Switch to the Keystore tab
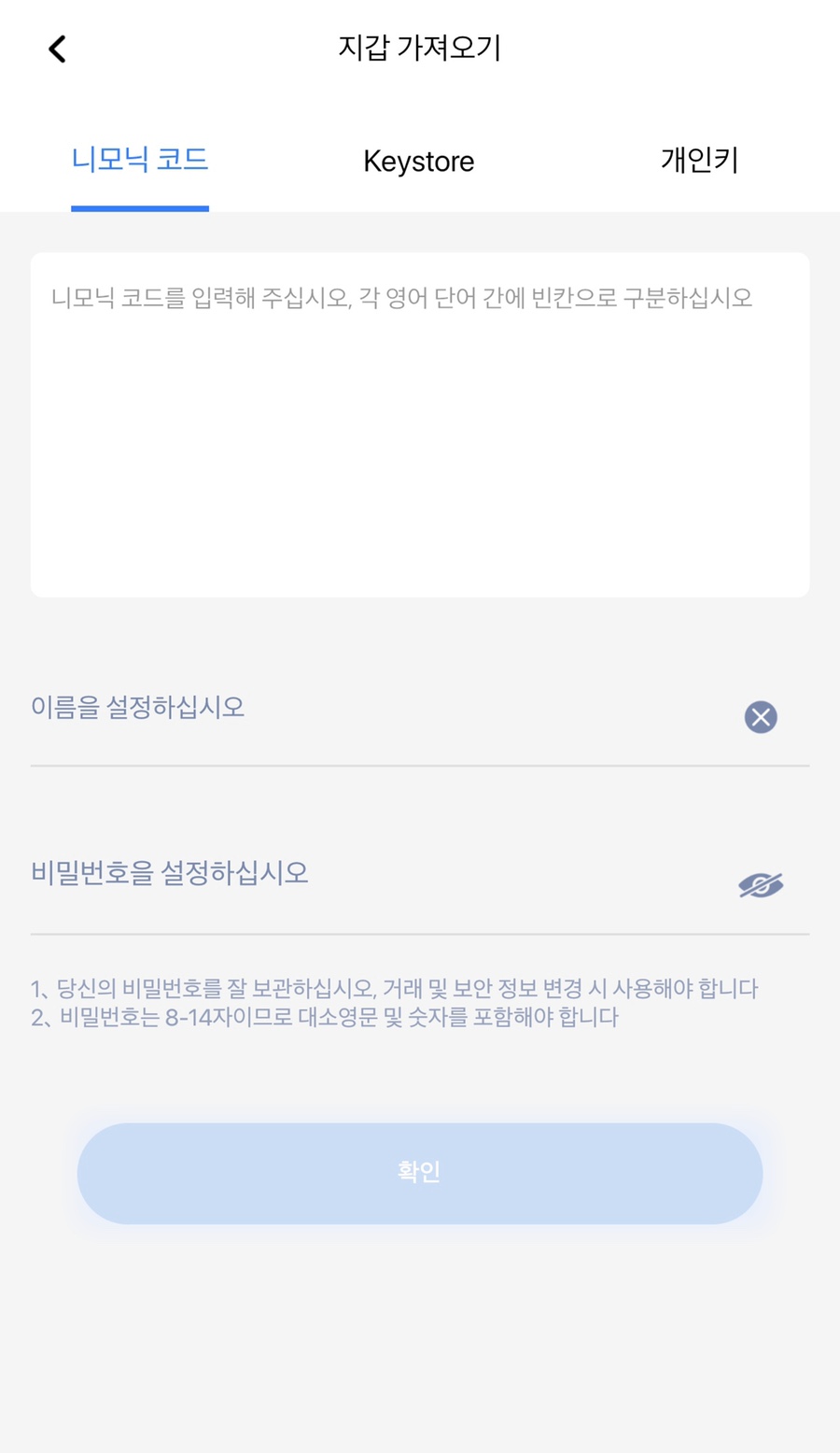 pos(418,162)
